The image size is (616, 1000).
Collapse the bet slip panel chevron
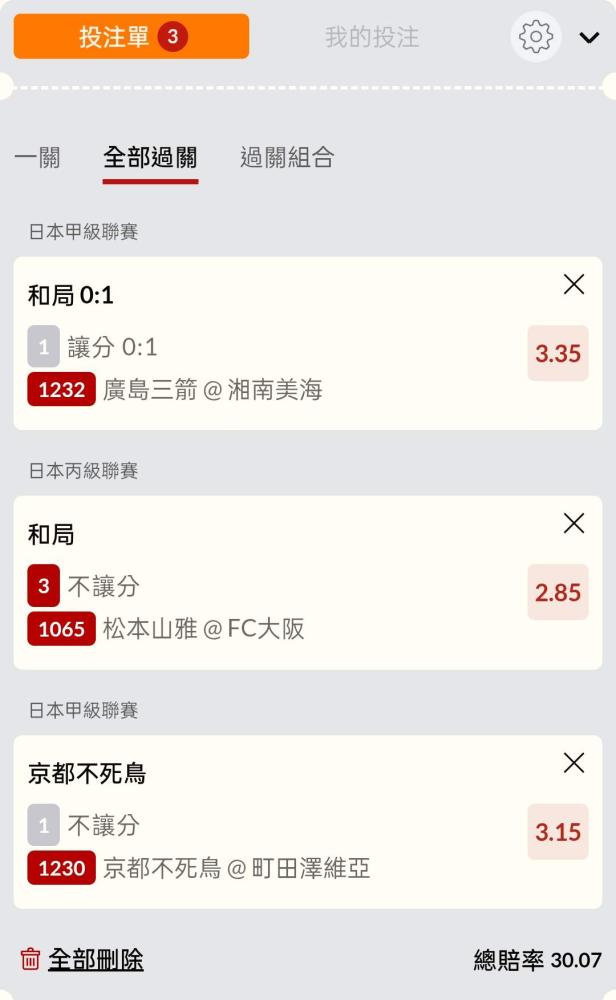589,38
